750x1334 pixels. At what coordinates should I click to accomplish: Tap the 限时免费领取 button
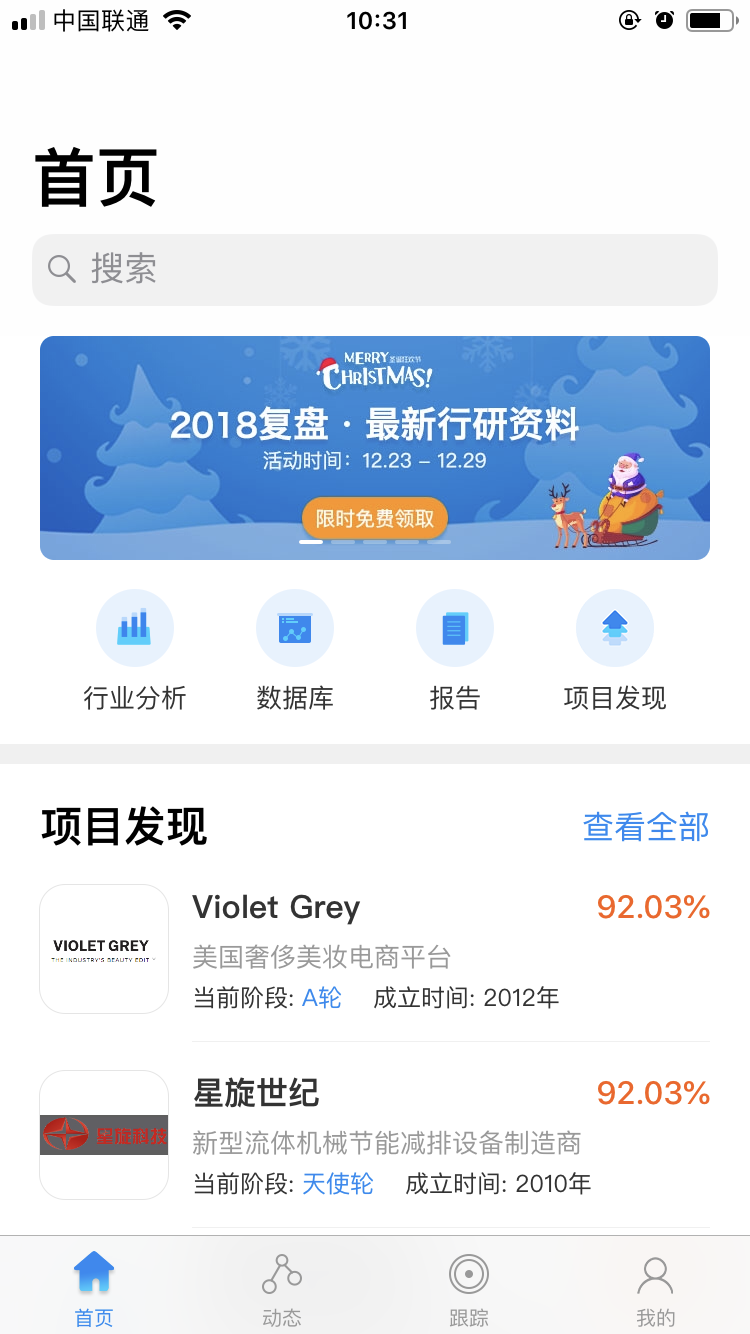pos(375,518)
